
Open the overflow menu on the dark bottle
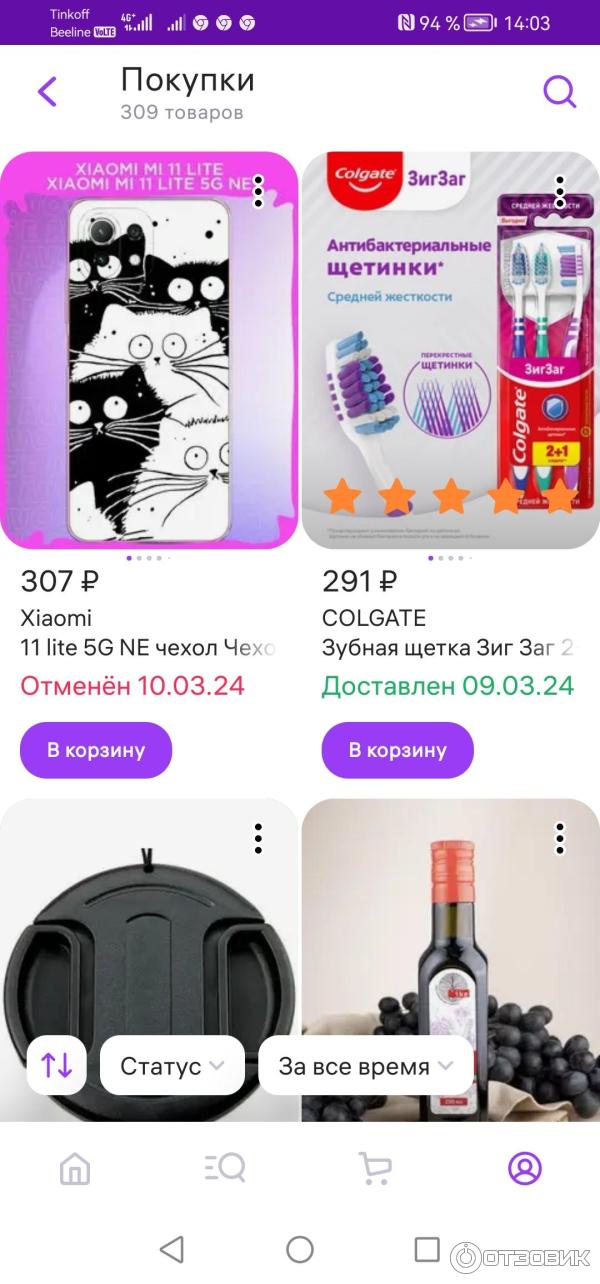click(560, 838)
